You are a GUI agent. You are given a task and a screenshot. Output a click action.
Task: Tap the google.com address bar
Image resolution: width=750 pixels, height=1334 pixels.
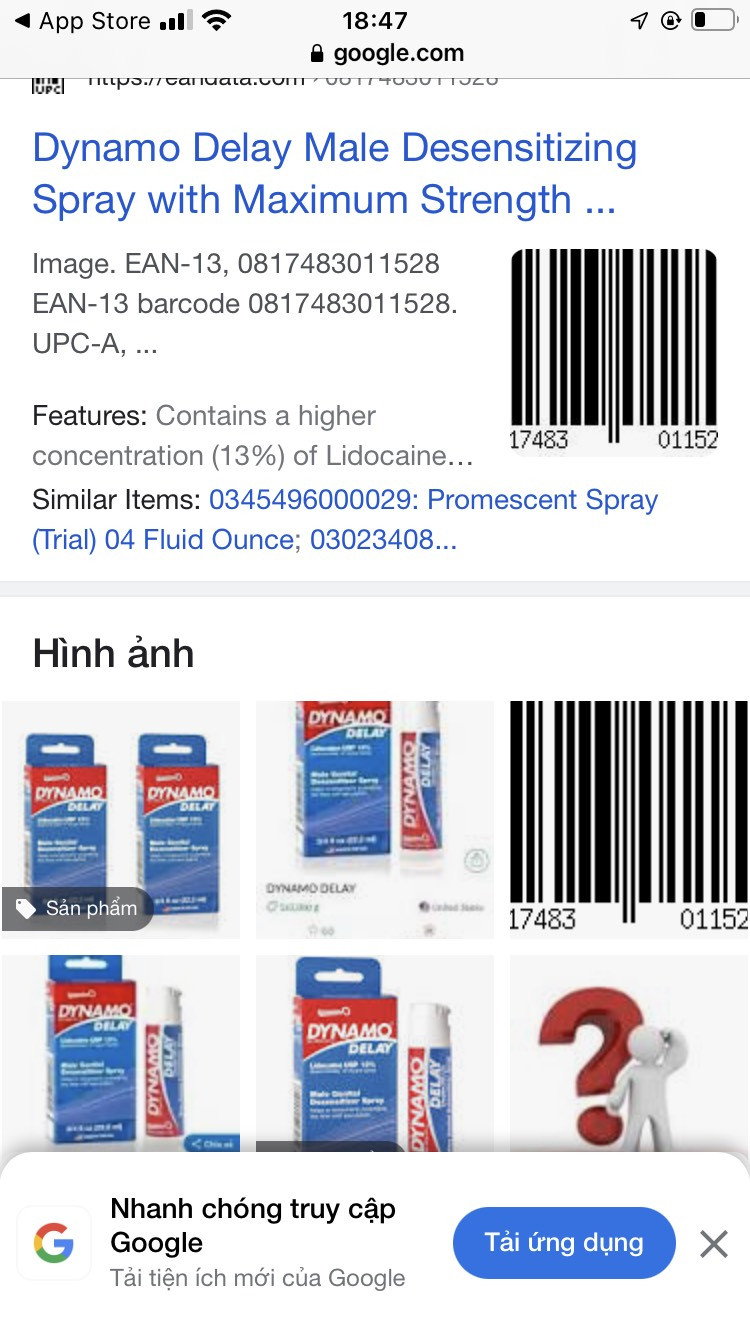tap(387, 53)
